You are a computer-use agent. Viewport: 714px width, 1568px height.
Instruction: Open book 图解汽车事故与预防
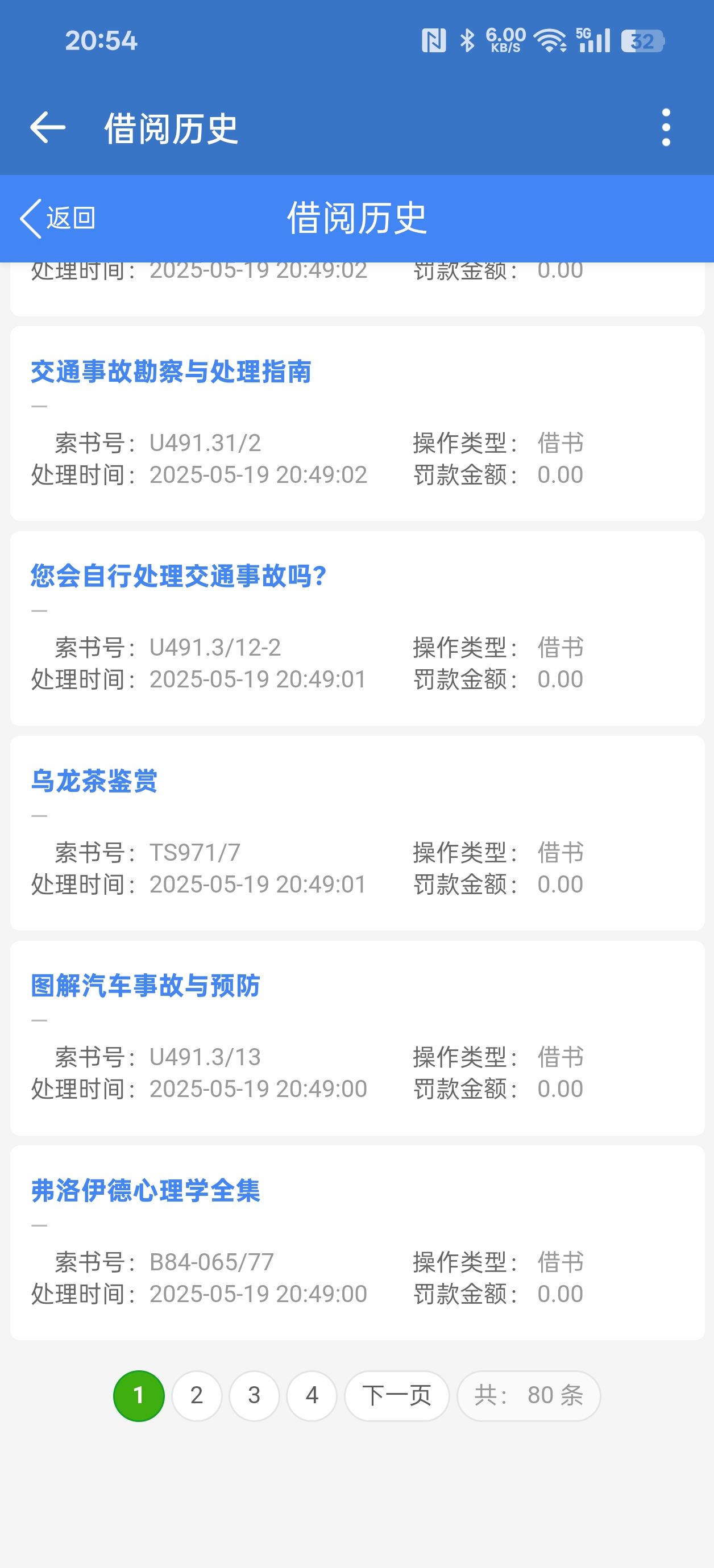pos(146,986)
